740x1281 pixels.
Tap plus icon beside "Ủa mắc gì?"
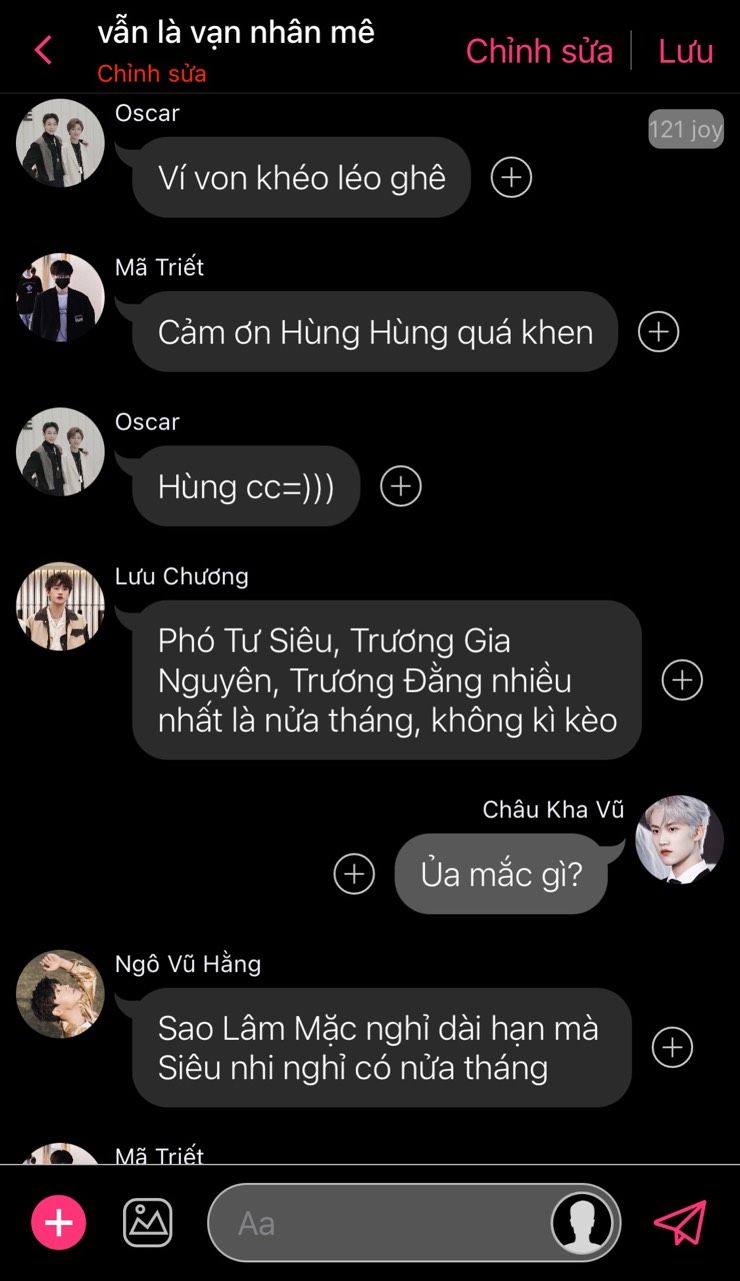pyautogui.click(x=354, y=873)
